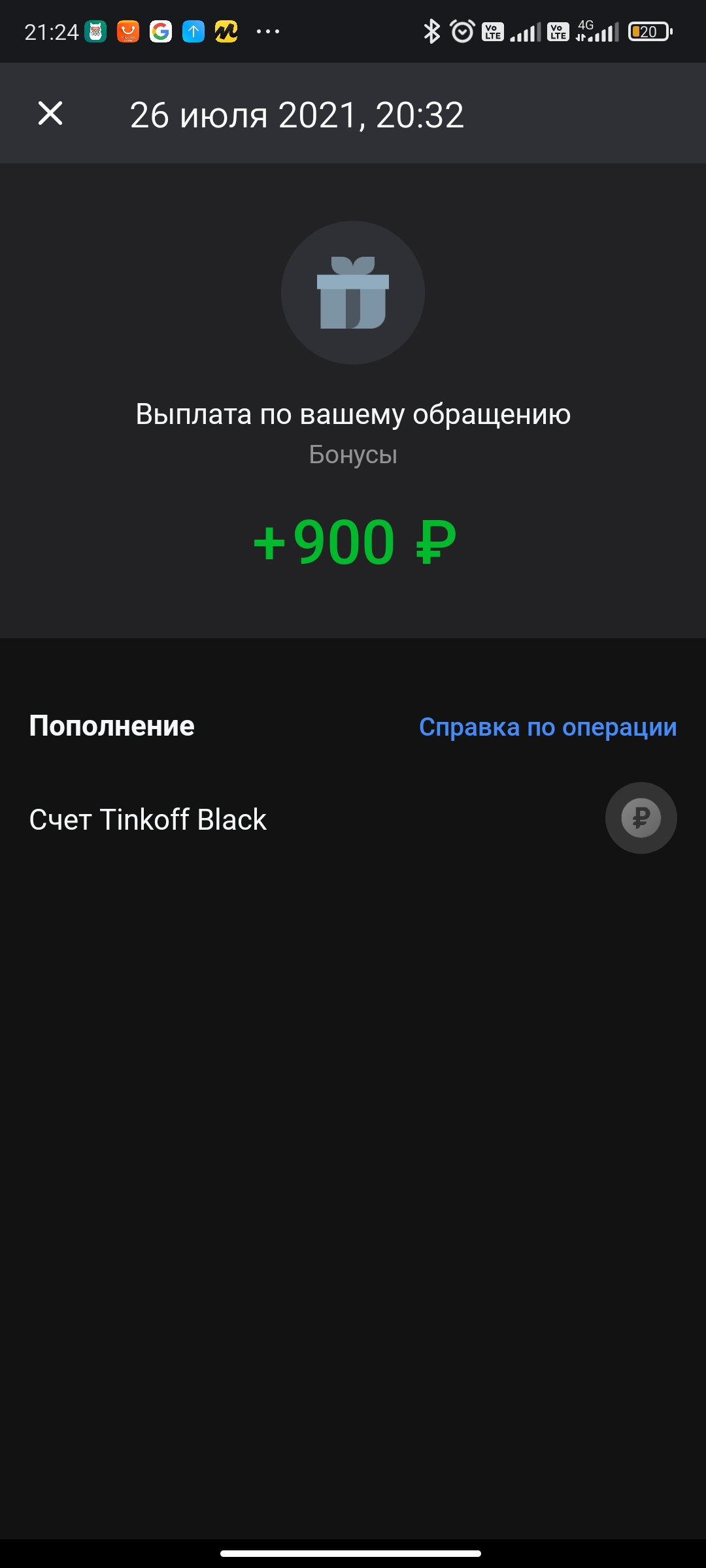
Task: Close the operation details screen
Action: tap(50, 114)
